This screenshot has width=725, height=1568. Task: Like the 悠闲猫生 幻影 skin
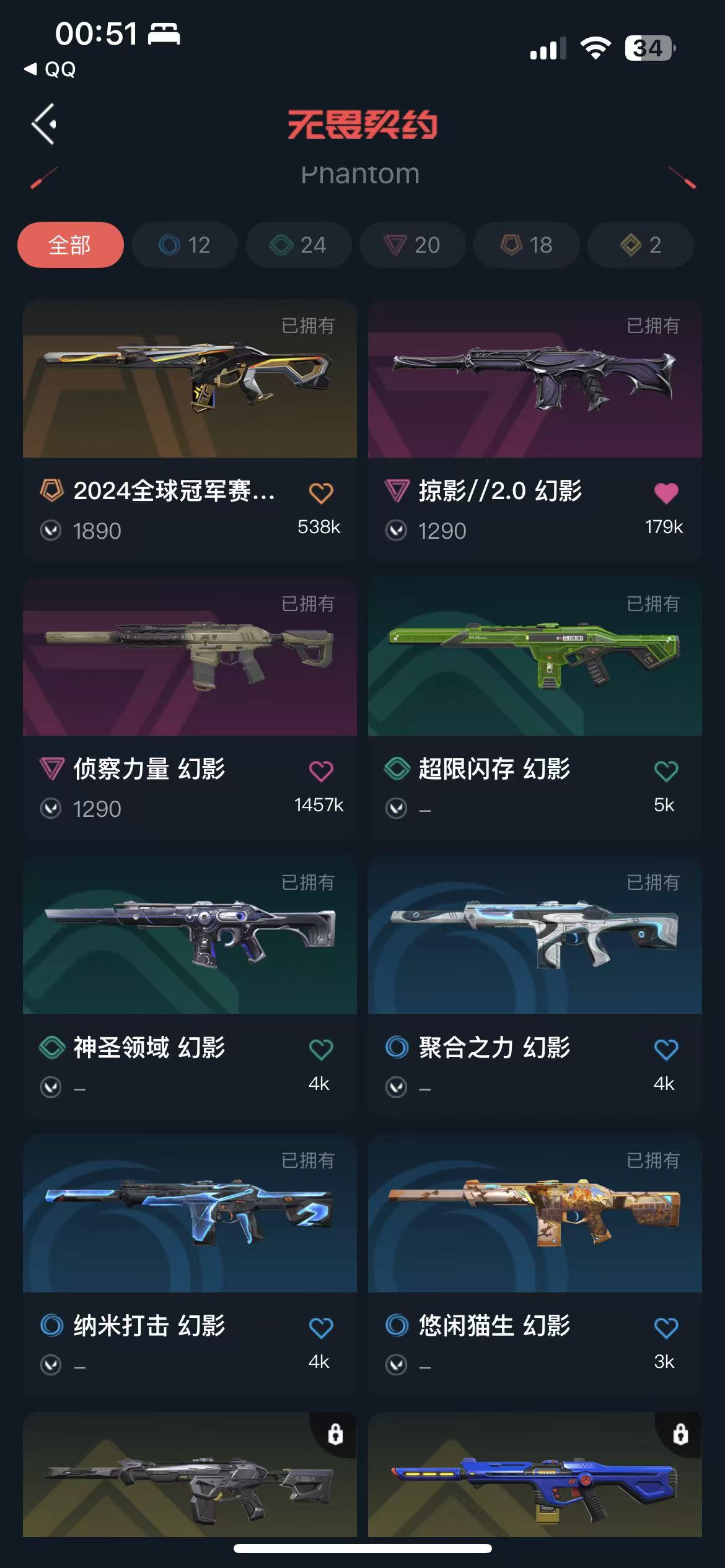point(666,1327)
